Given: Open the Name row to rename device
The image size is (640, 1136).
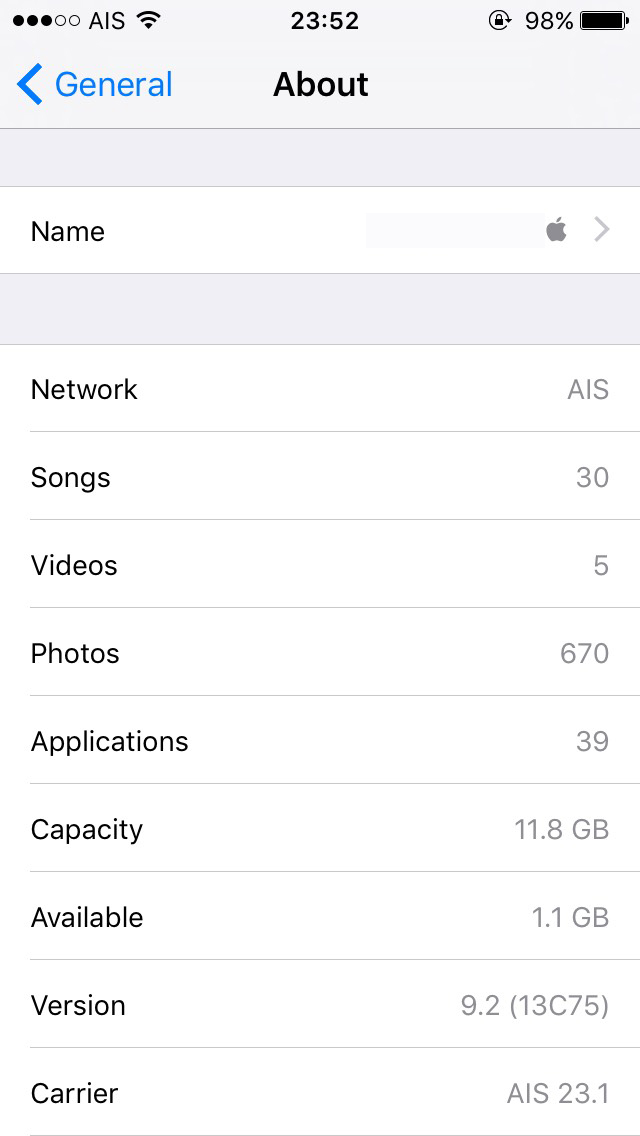Looking at the screenshot, I should (320, 231).
